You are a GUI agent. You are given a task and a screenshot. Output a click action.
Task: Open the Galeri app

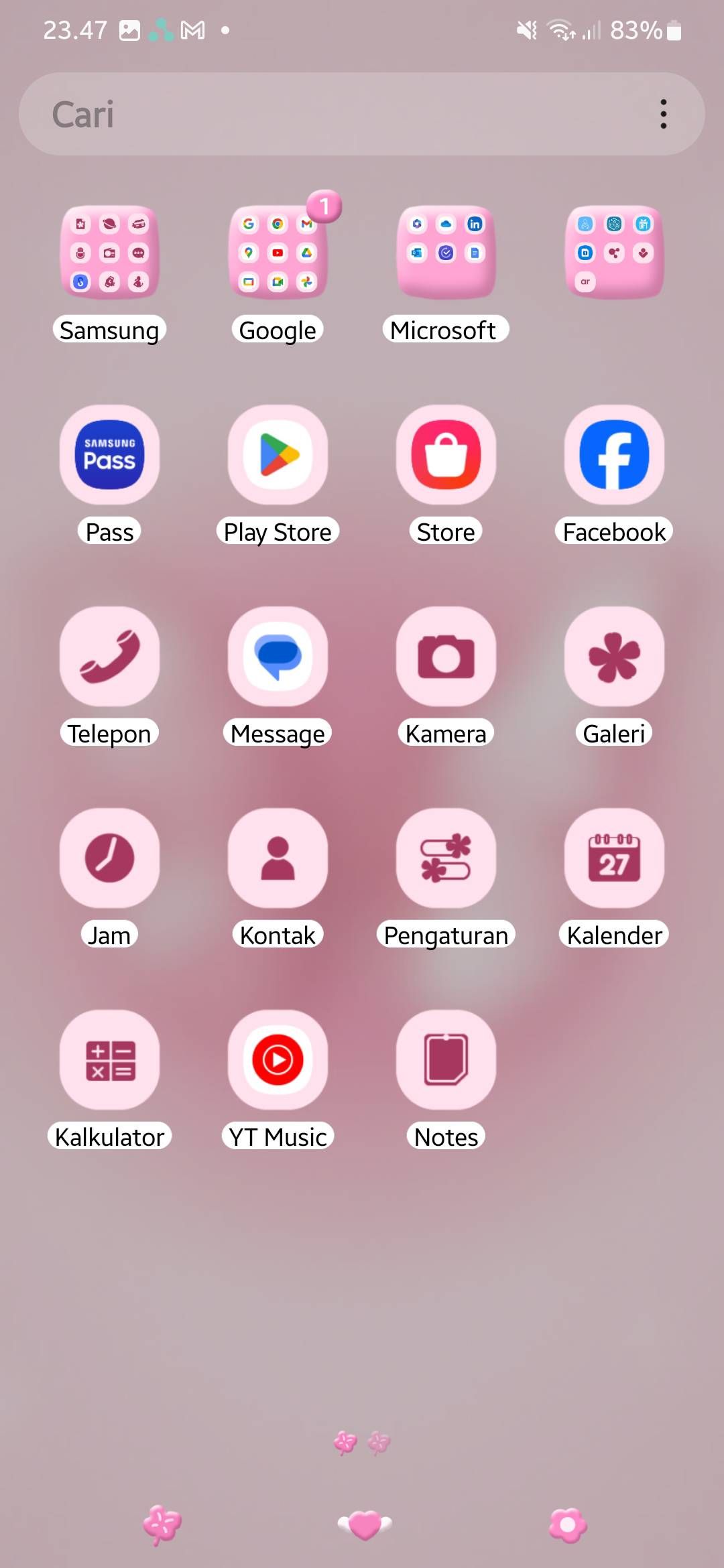tap(613, 657)
